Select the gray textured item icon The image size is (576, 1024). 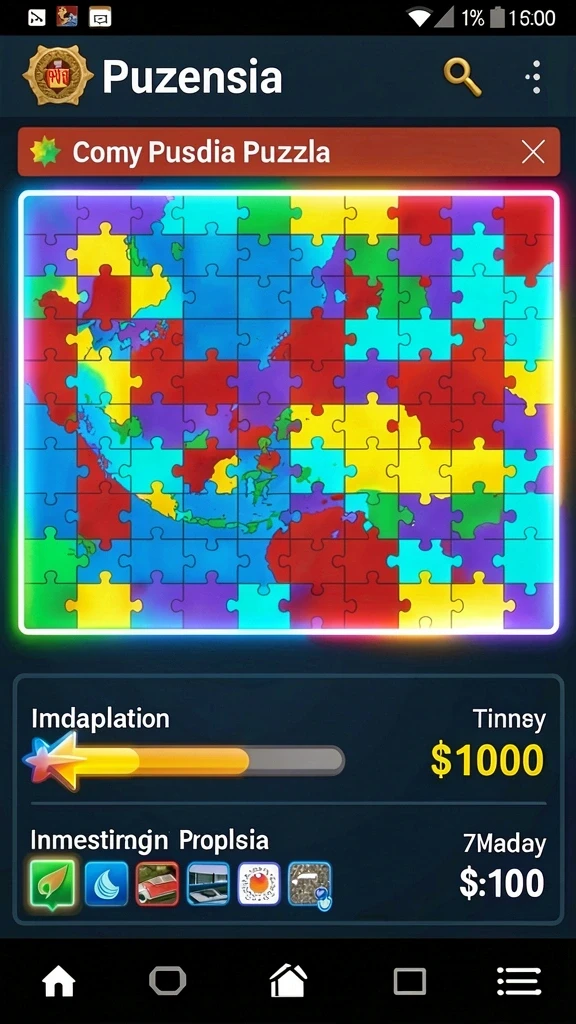(x=310, y=885)
